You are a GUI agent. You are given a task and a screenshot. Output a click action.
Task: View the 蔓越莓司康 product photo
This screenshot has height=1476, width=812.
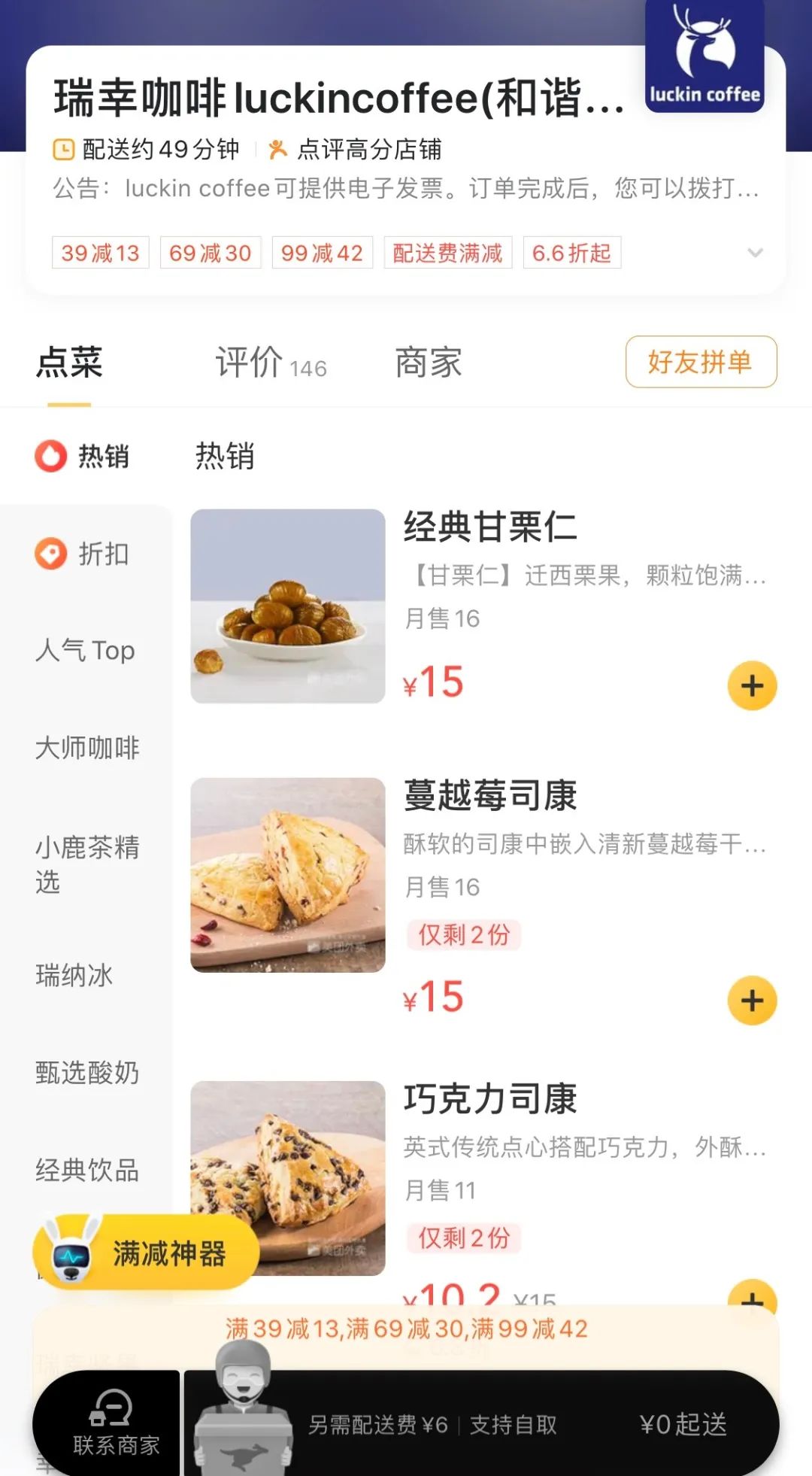tap(288, 875)
